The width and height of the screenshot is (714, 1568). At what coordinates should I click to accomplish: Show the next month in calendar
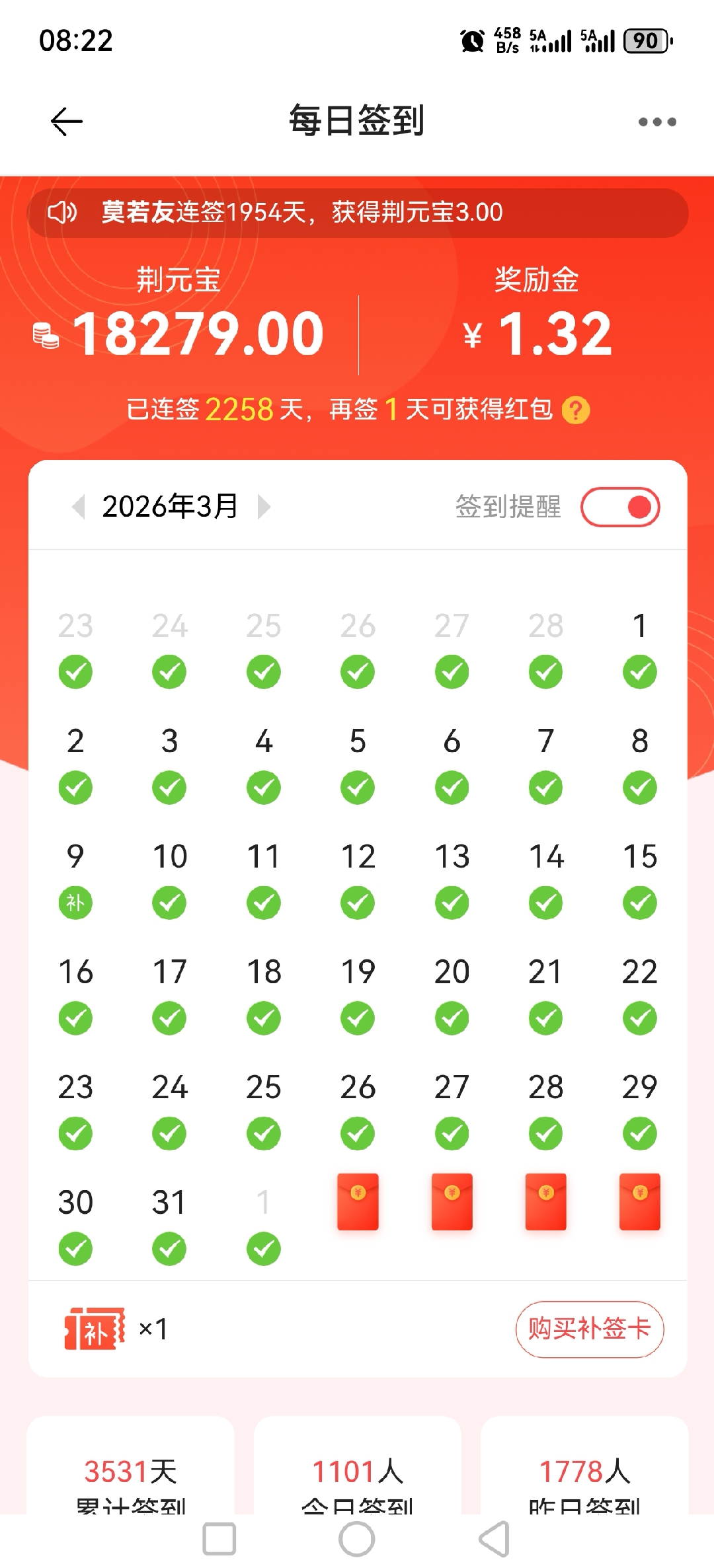(x=264, y=507)
